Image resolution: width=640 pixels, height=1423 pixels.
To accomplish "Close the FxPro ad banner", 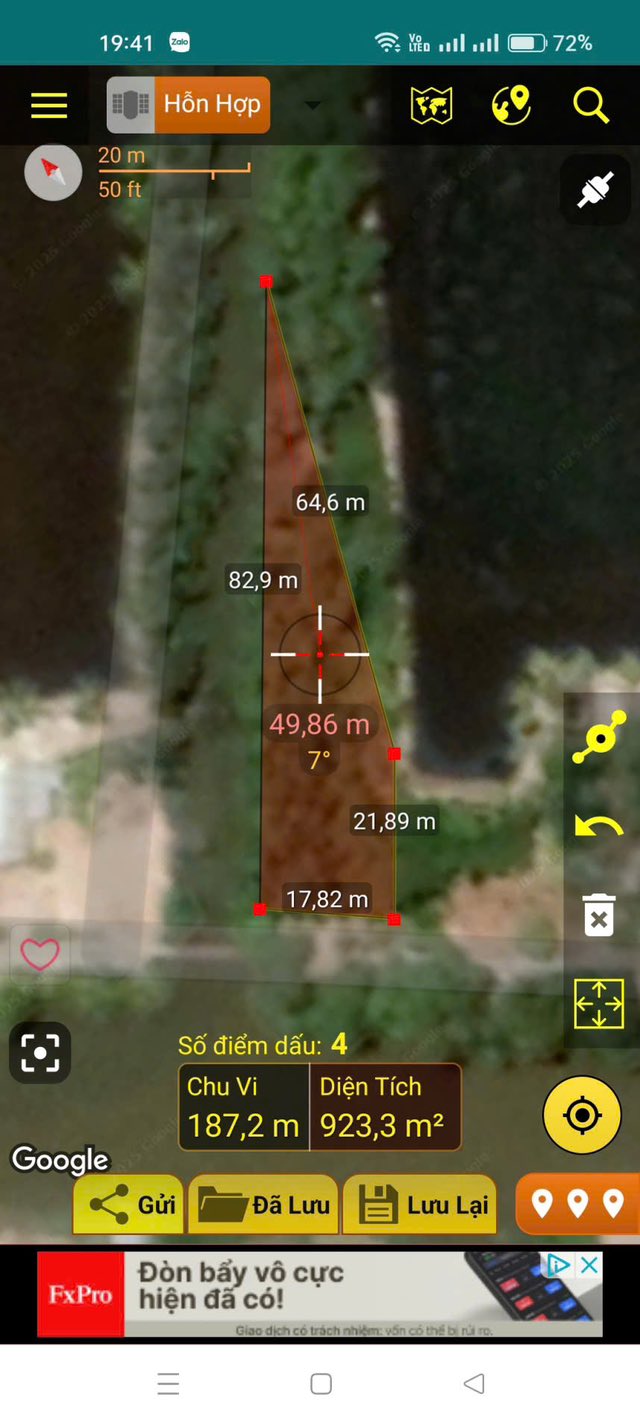I will [590, 1266].
